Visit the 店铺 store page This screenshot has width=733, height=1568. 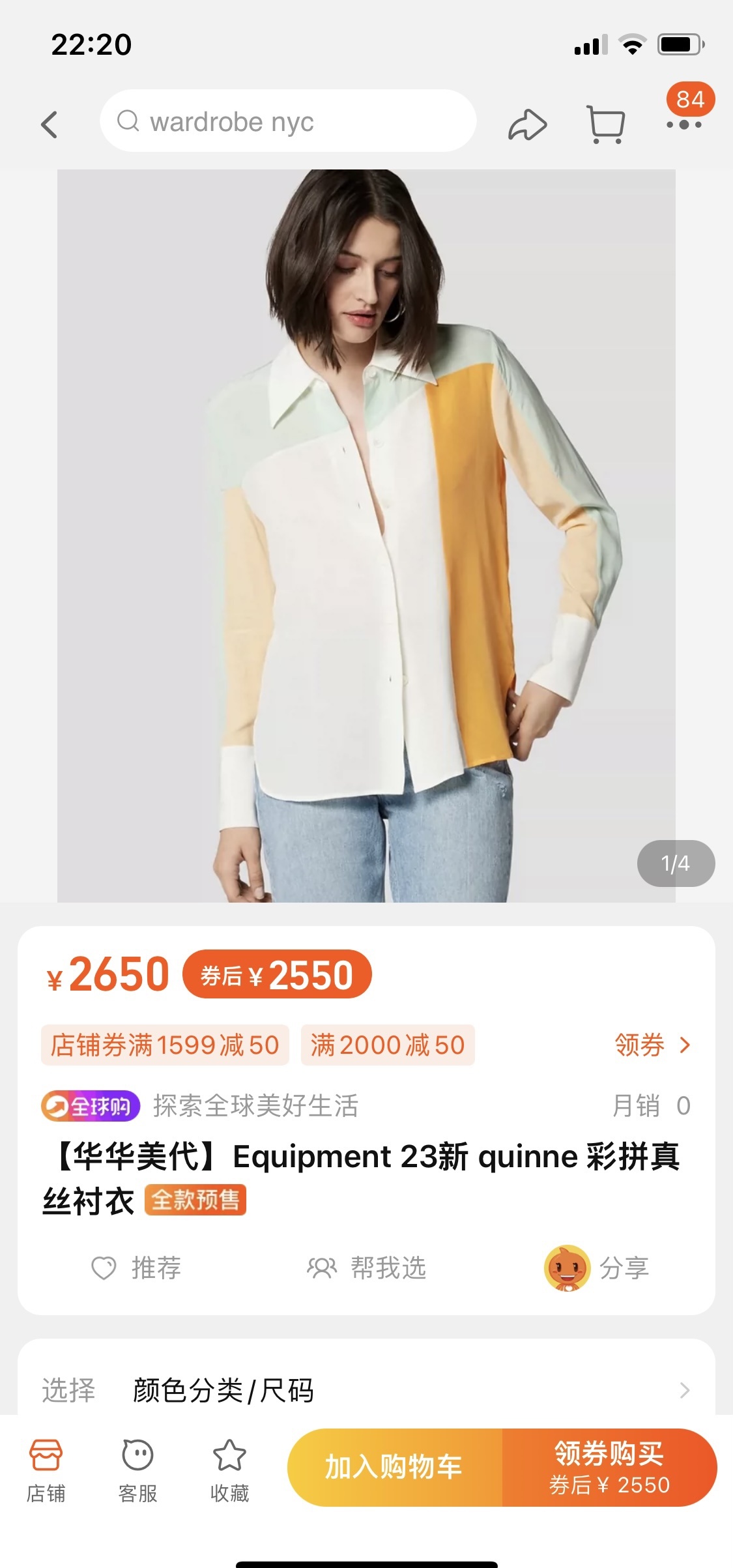(46, 1471)
